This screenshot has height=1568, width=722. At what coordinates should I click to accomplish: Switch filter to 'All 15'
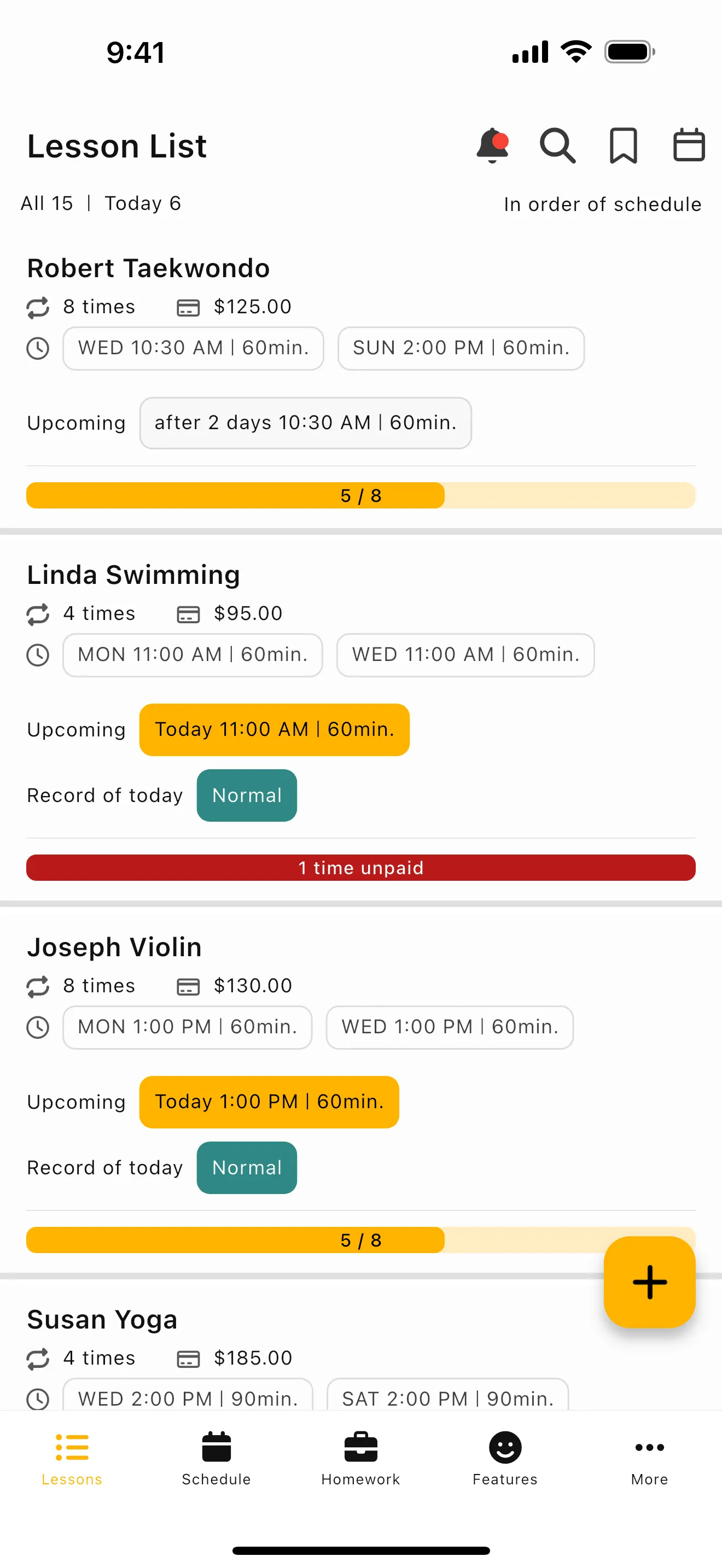click(x=47, y=203)
